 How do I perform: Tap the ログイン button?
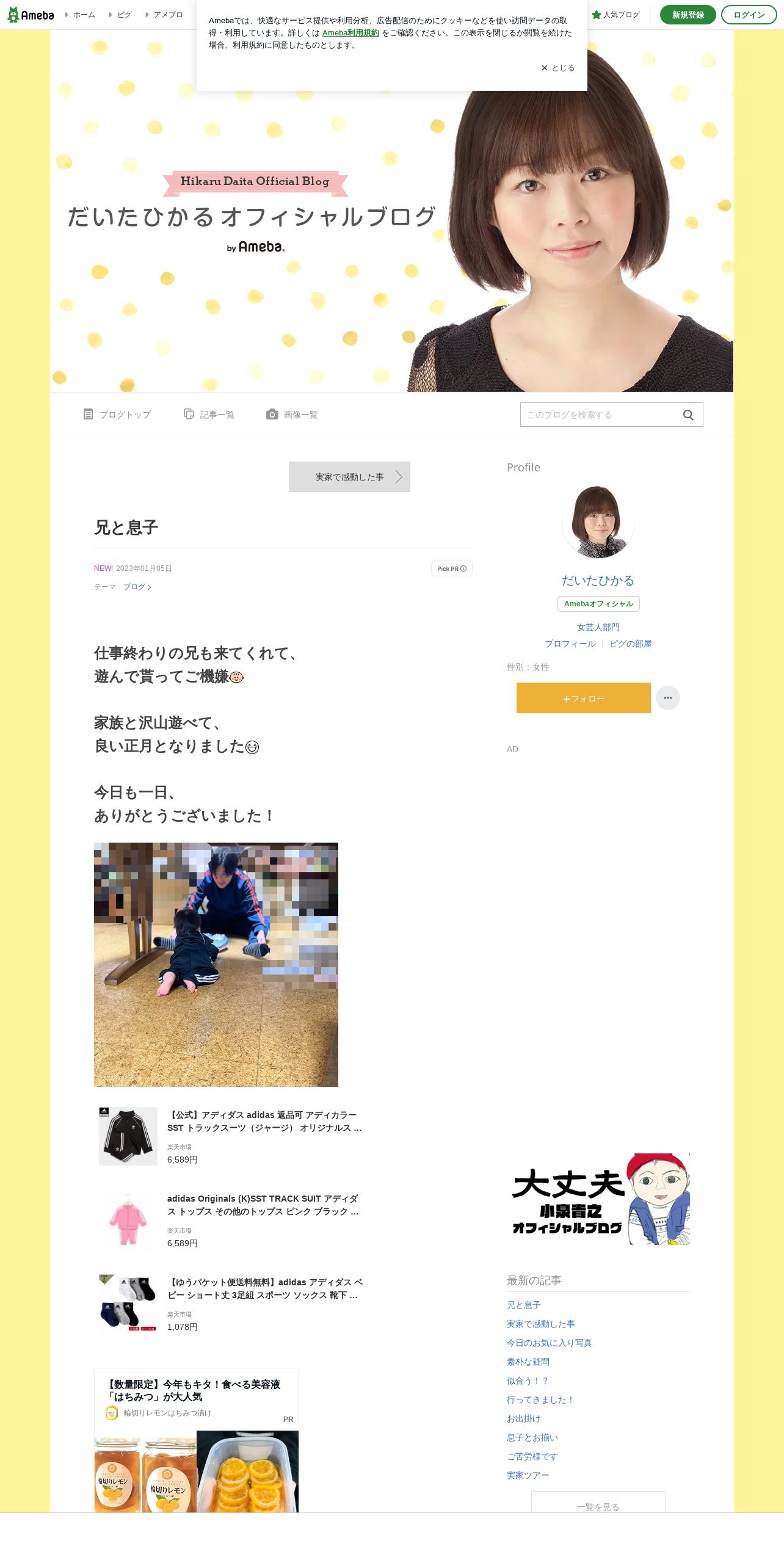[749, 15]
